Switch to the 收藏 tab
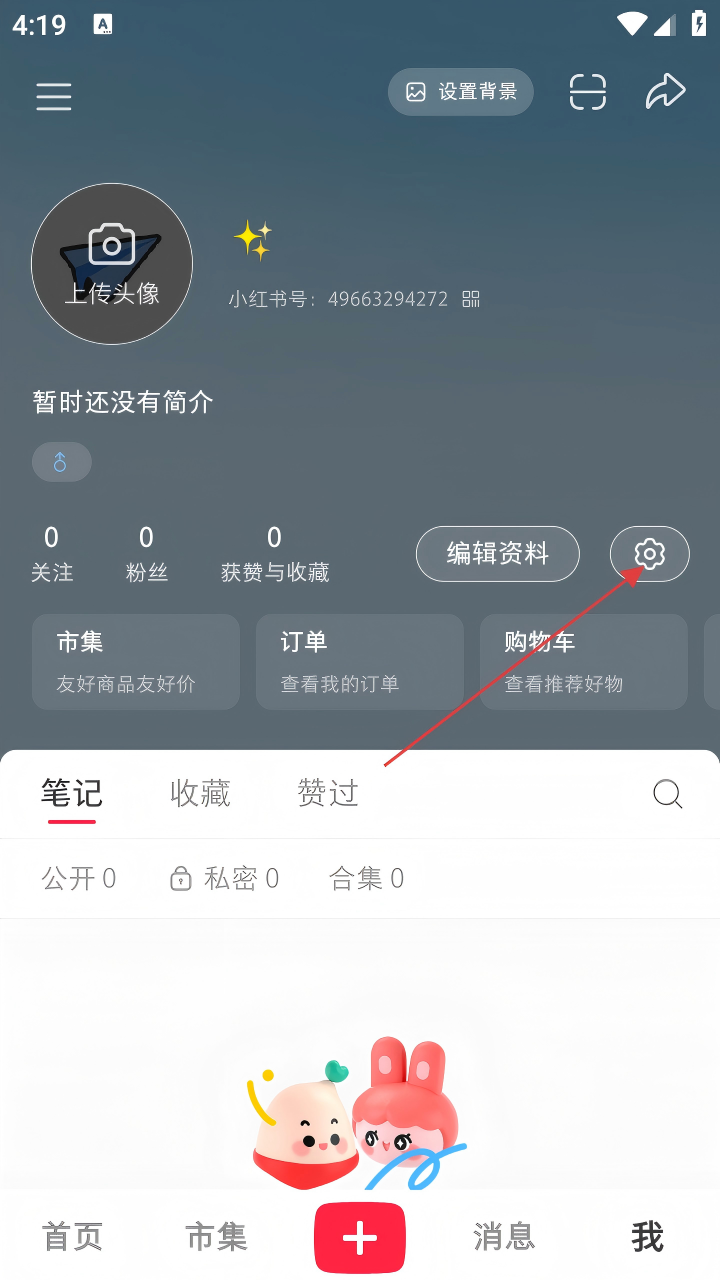 coord(200,793)
